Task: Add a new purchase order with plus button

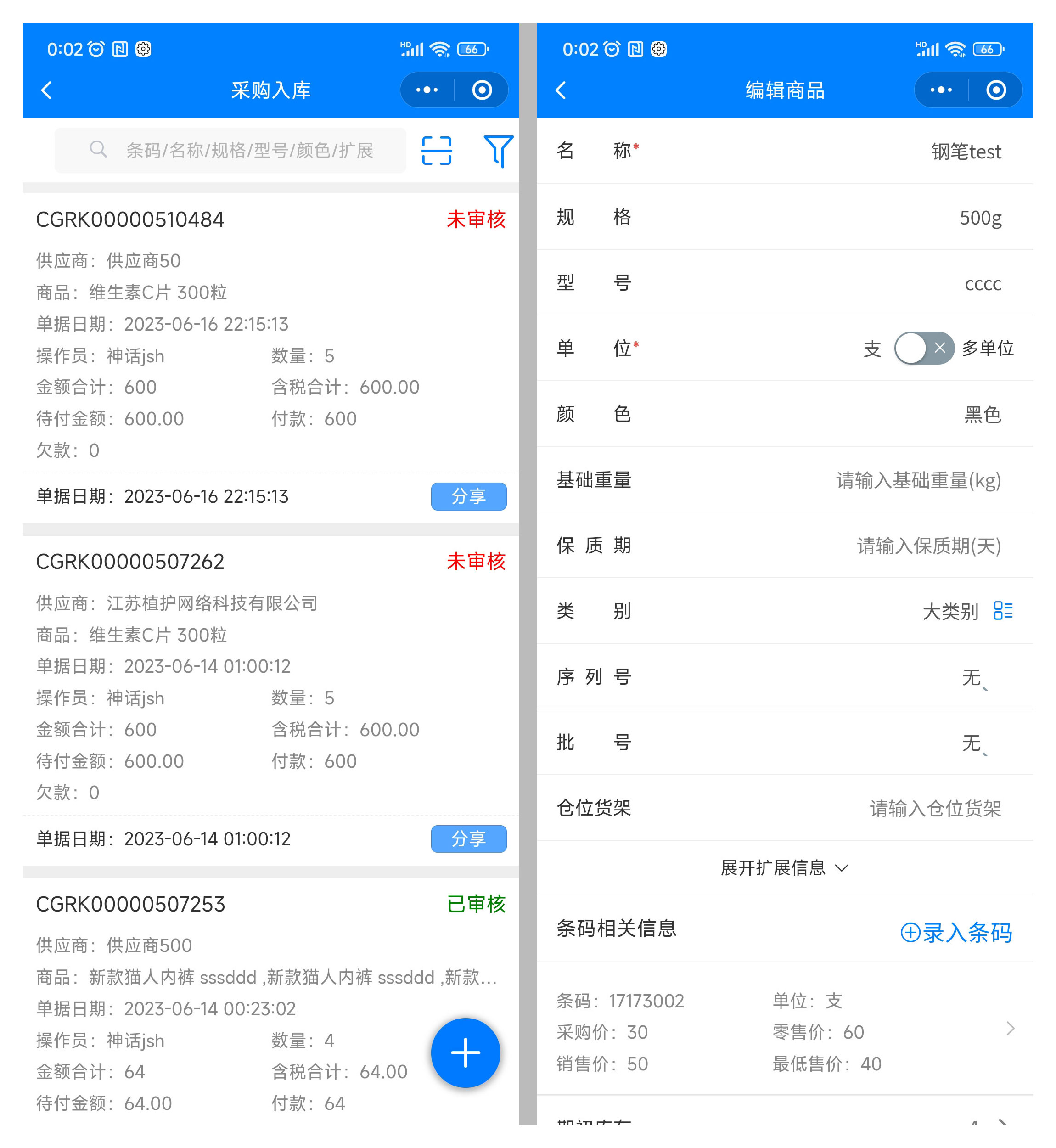Action: 465,1052
